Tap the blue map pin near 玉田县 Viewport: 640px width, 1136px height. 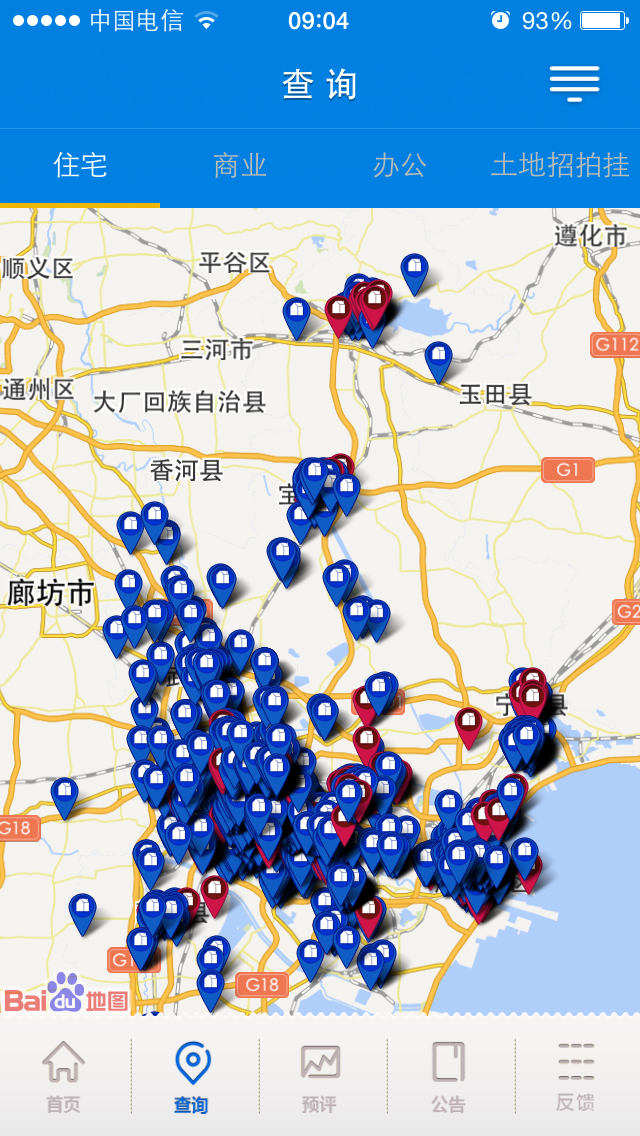tap(438, 358)
